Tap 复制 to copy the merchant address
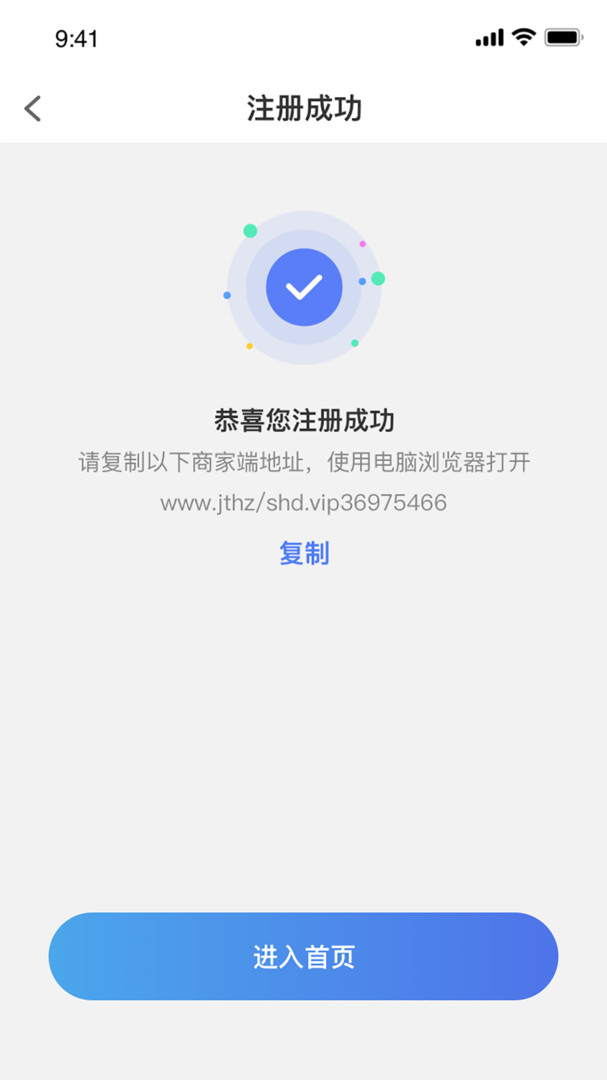This screenshot has width=607, height=1080. click(x=304, y=553)
